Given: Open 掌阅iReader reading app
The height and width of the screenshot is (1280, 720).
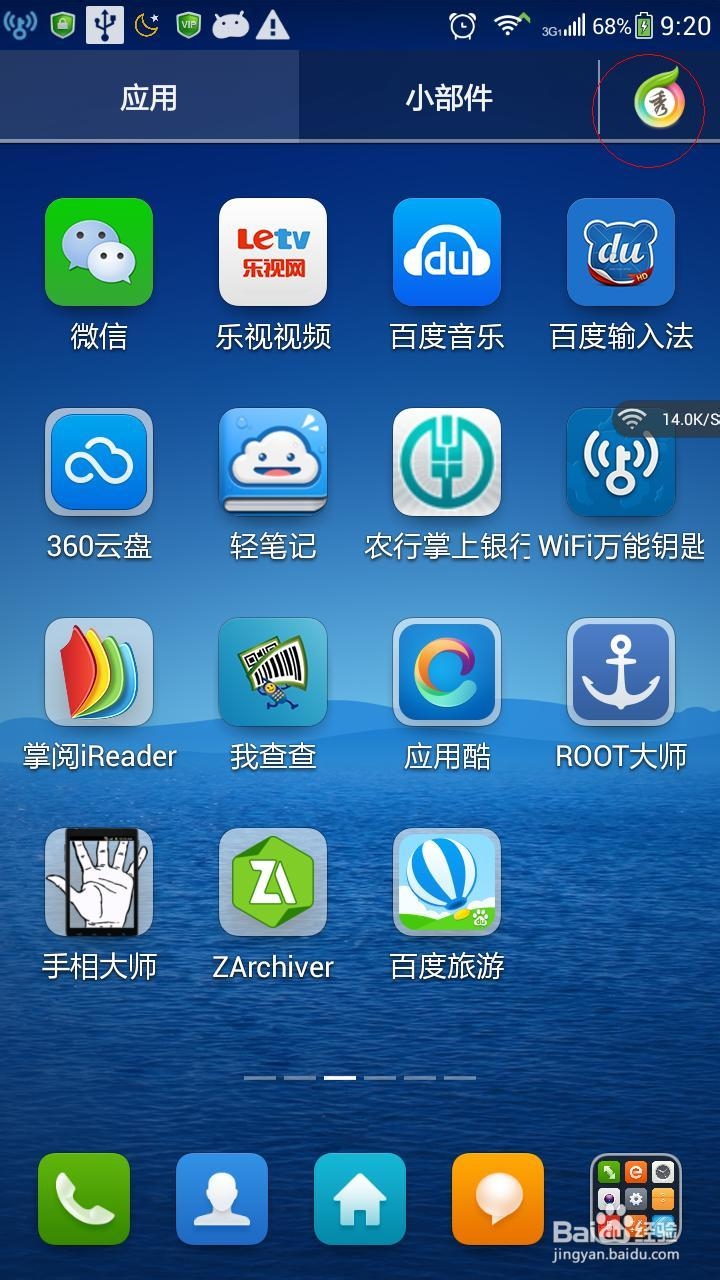Looking at the screenshot, I should [x=99, y=672].
